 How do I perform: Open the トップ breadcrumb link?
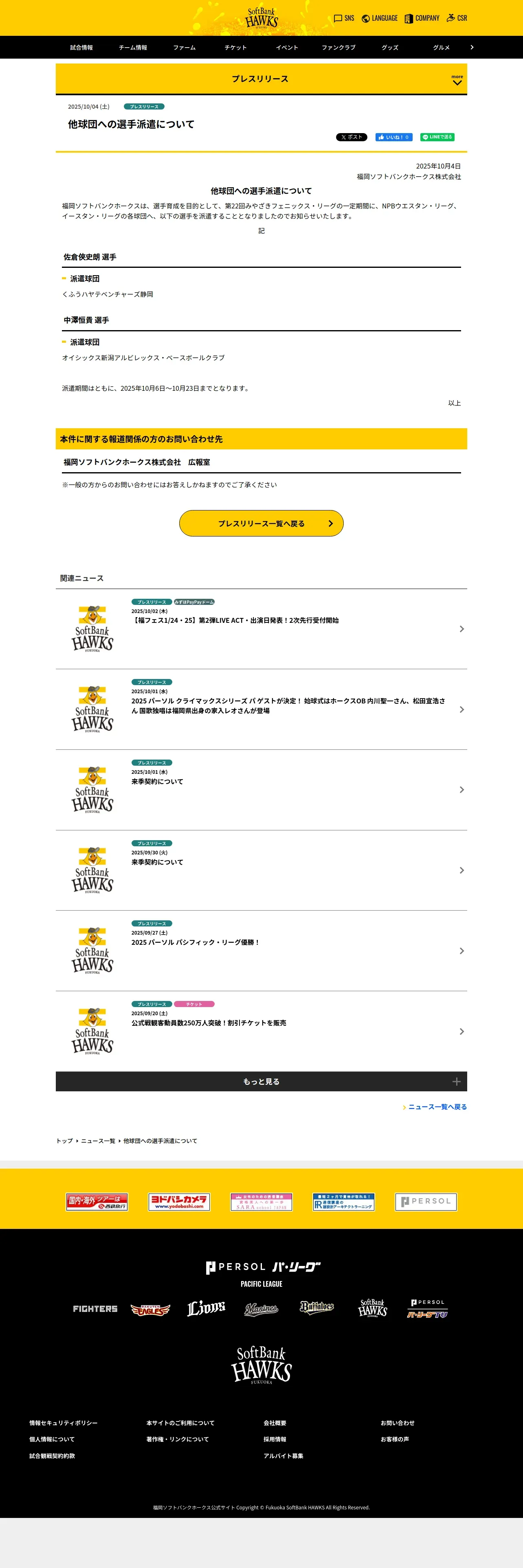pyautogui.click(x=64, y=1141)
